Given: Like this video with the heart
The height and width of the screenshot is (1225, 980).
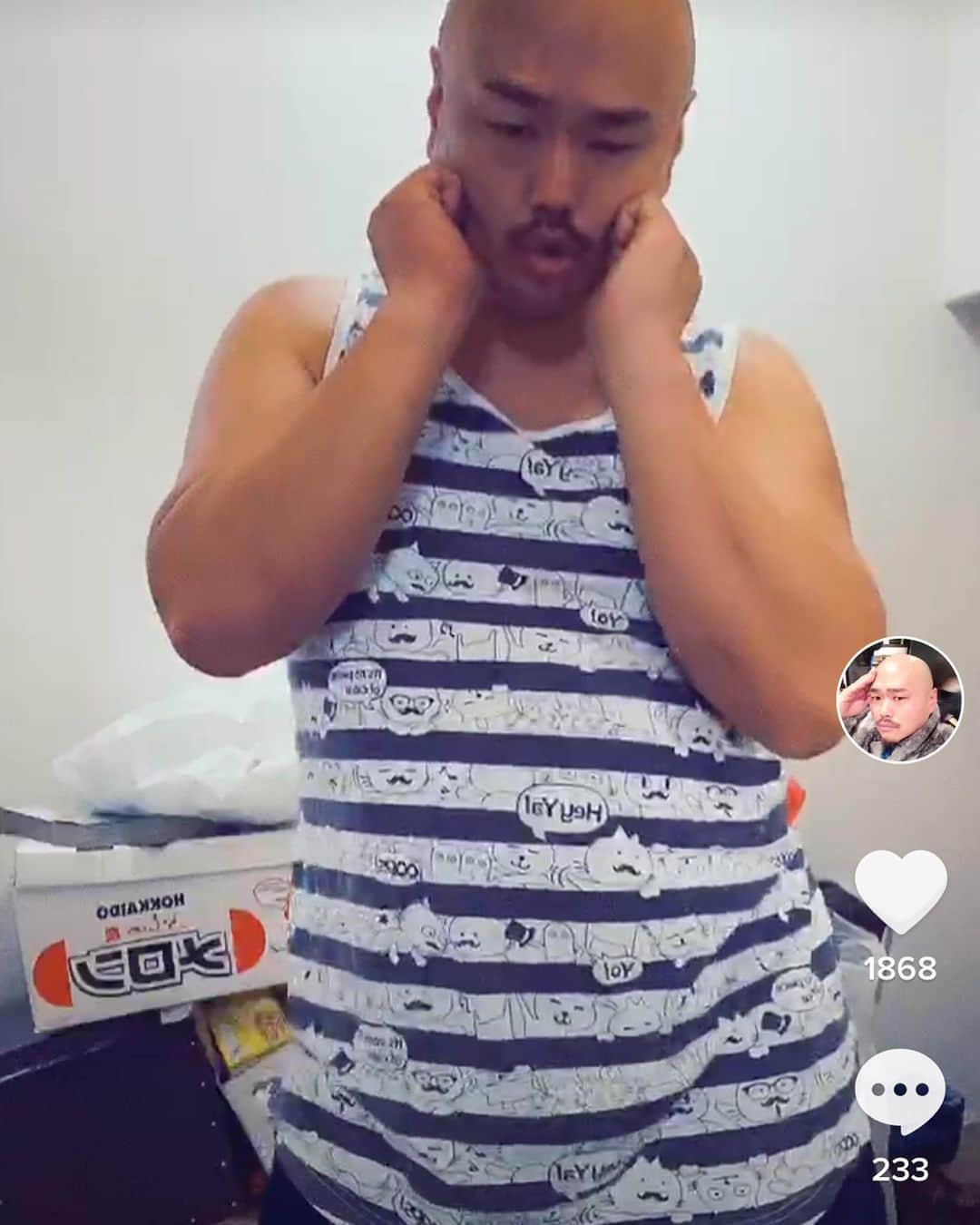Looking at the screenshot, I should pos(900,891).
